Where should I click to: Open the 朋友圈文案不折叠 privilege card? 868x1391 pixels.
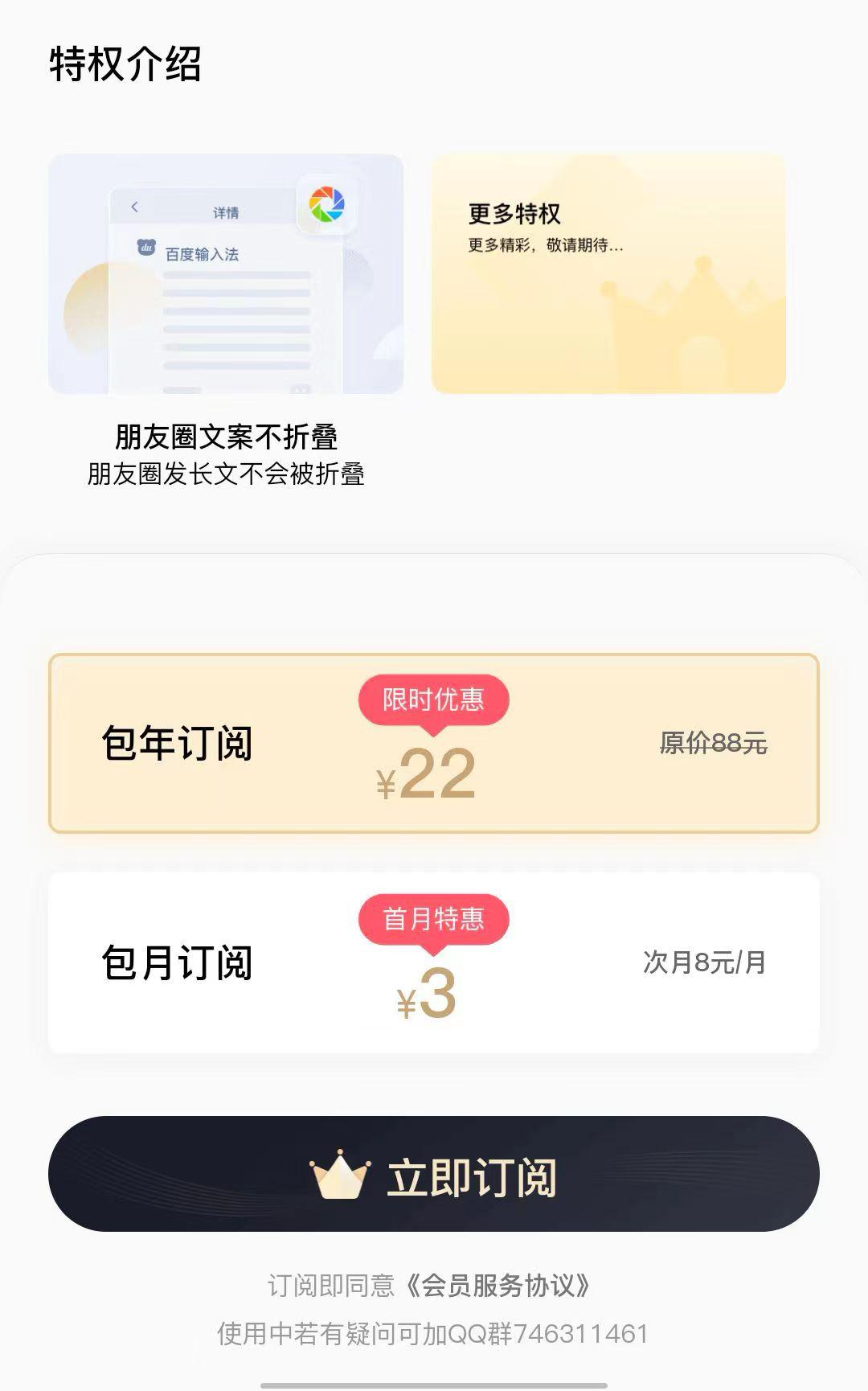tap(226, 274)
